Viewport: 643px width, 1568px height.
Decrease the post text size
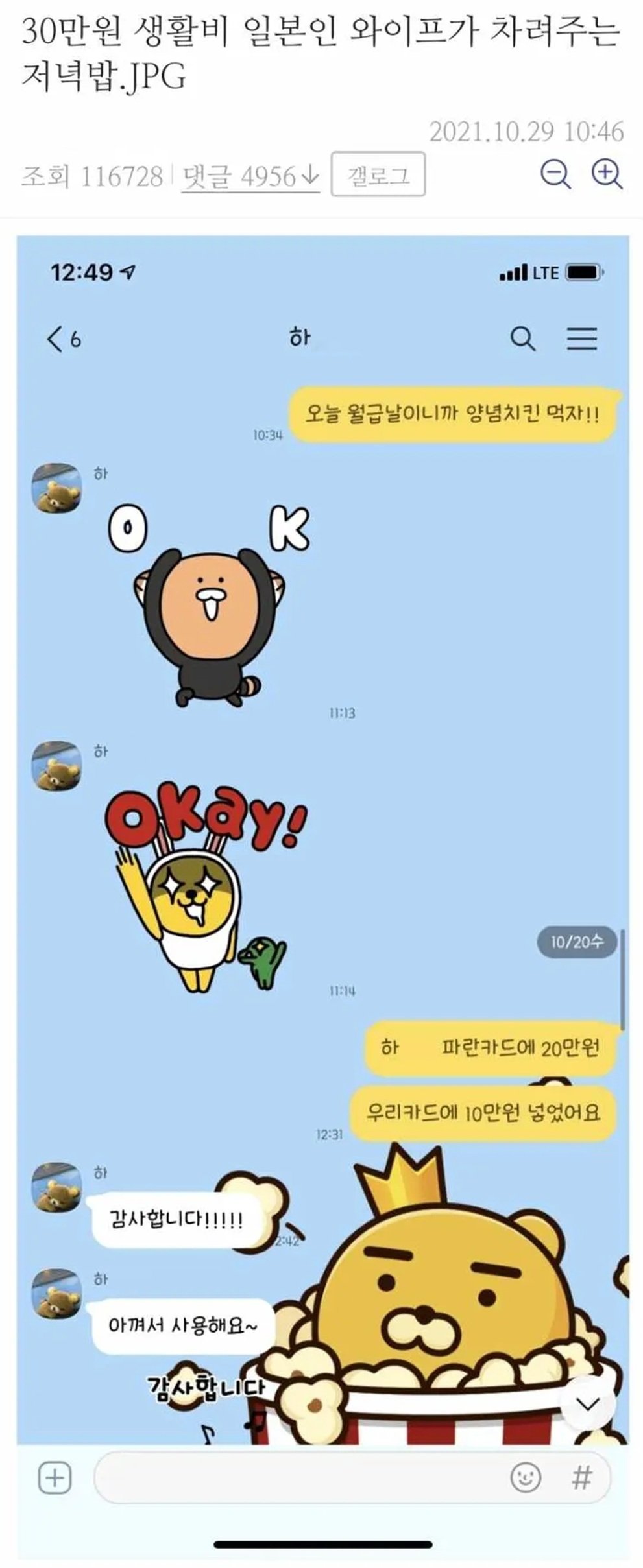(x=555, y=174)
